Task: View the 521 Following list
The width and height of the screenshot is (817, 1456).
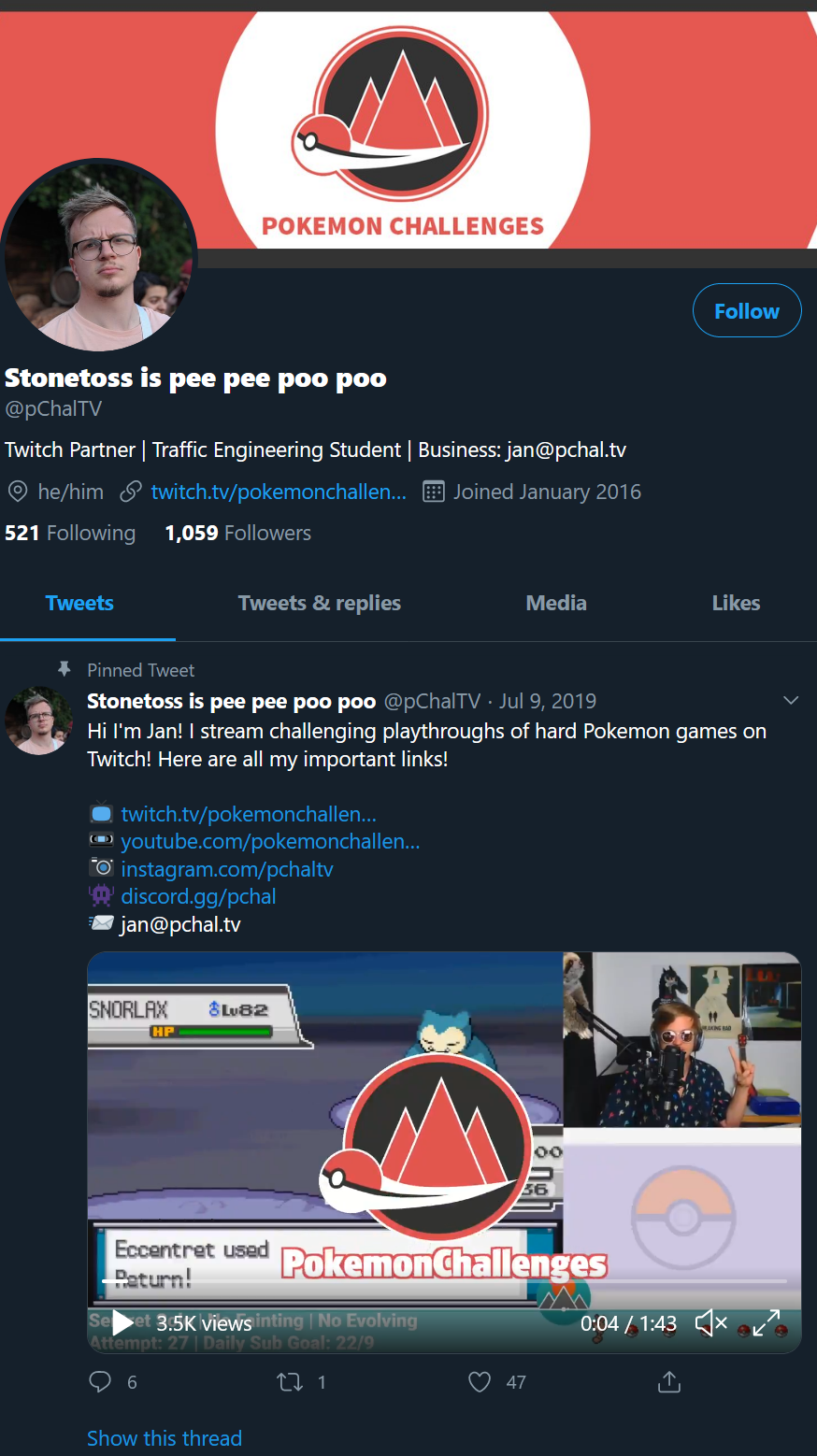Action: (x=70, y=533)
